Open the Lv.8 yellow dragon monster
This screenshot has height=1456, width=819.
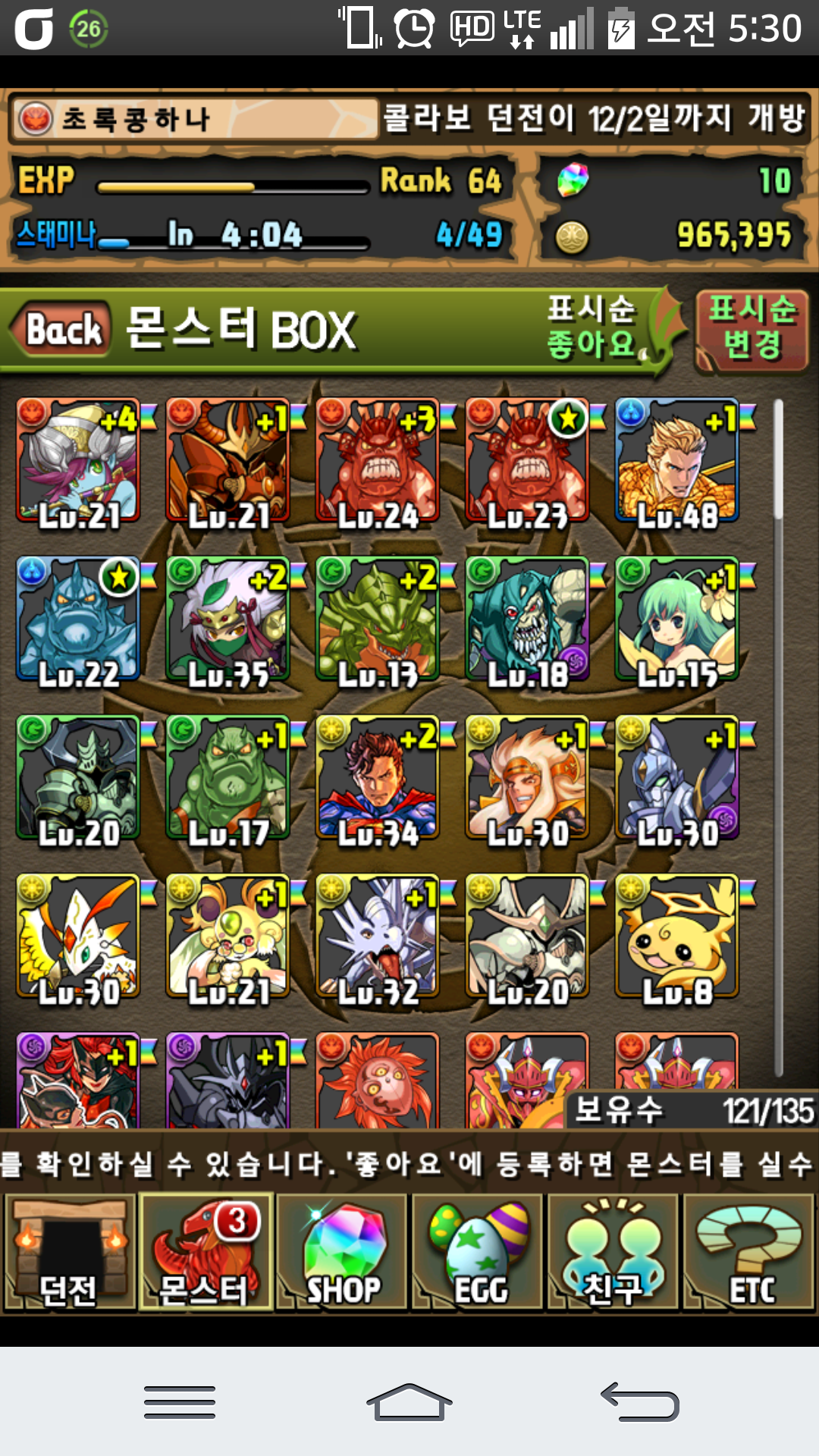676,937
